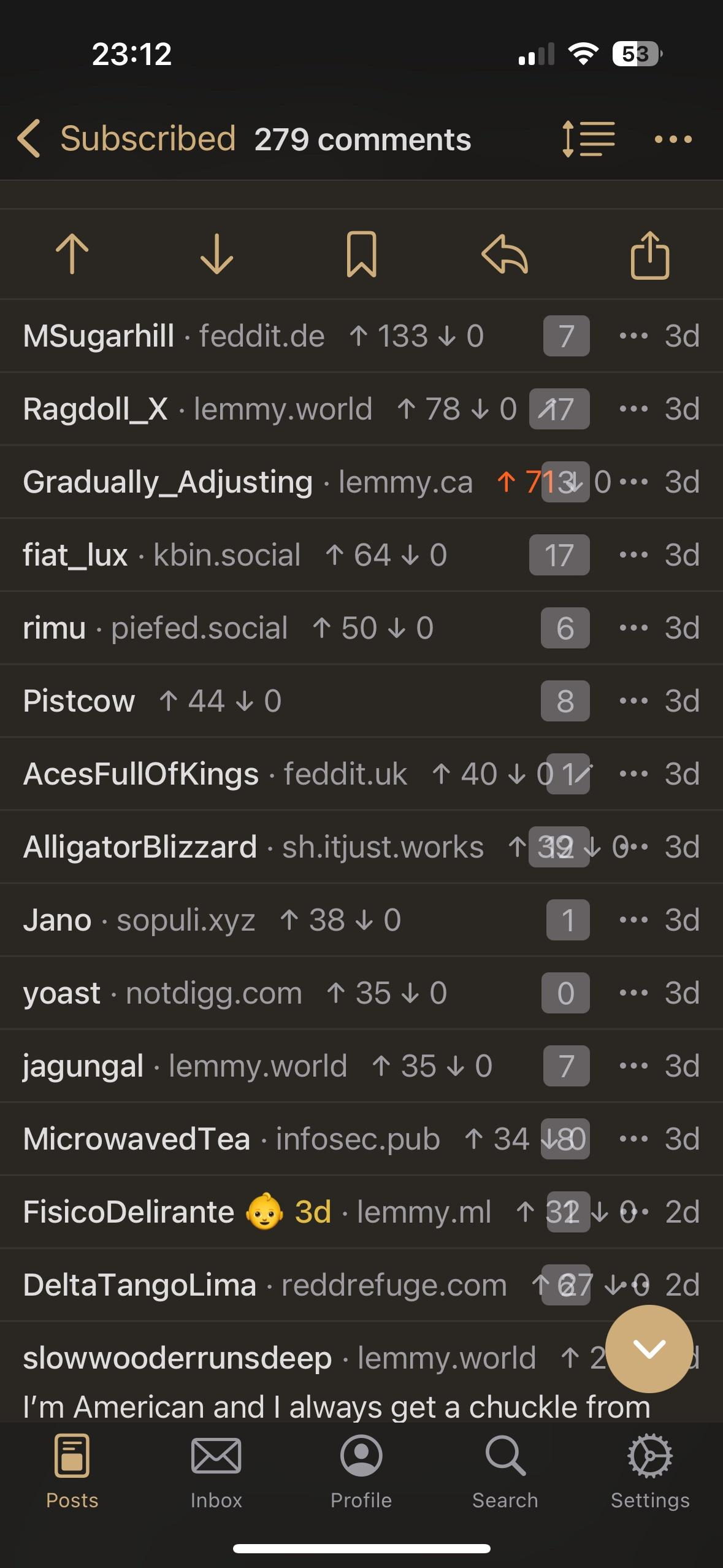Bookmark this post

(361, 255)
